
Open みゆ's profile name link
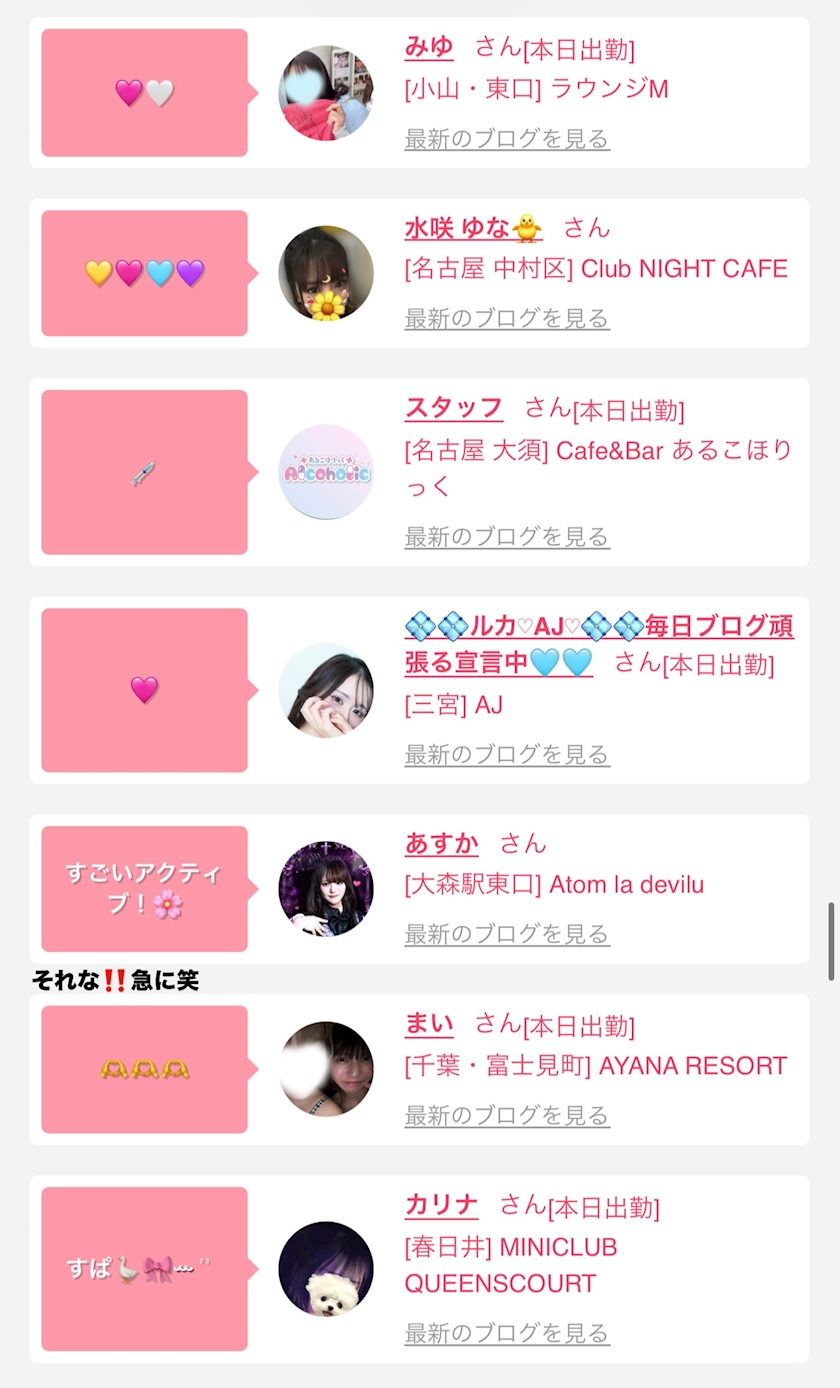click(429, 47)
